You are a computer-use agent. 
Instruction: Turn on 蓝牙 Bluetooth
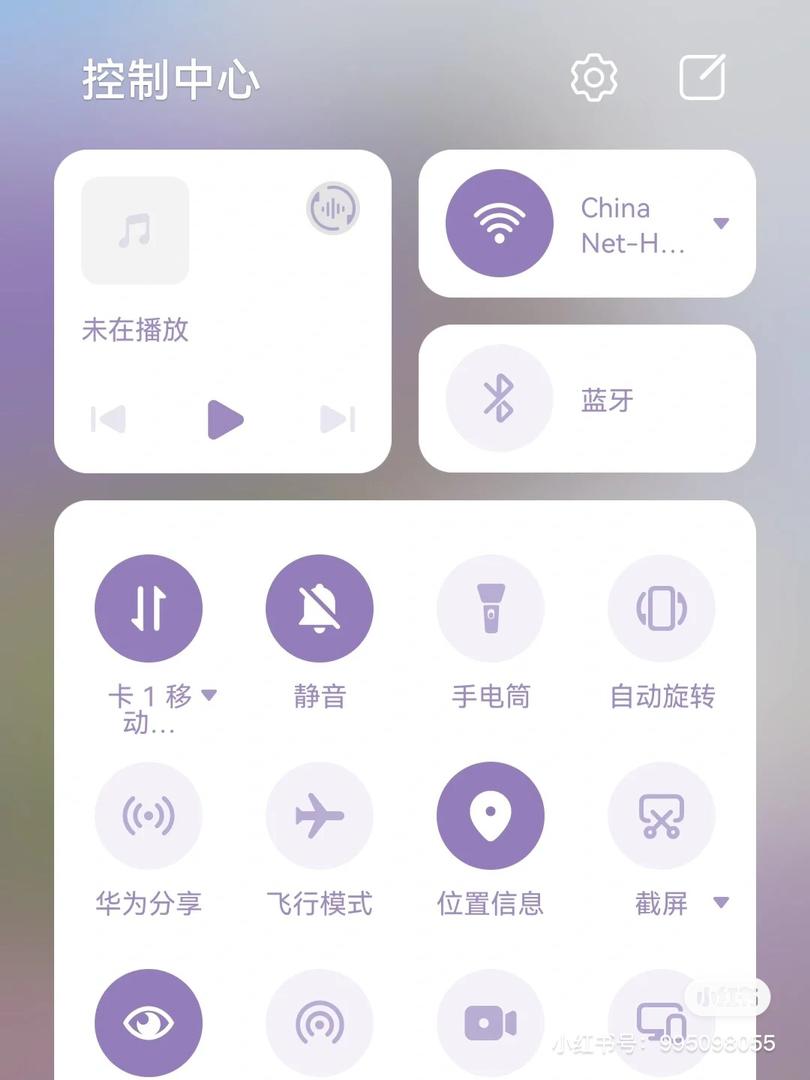(x=499, y=398)
